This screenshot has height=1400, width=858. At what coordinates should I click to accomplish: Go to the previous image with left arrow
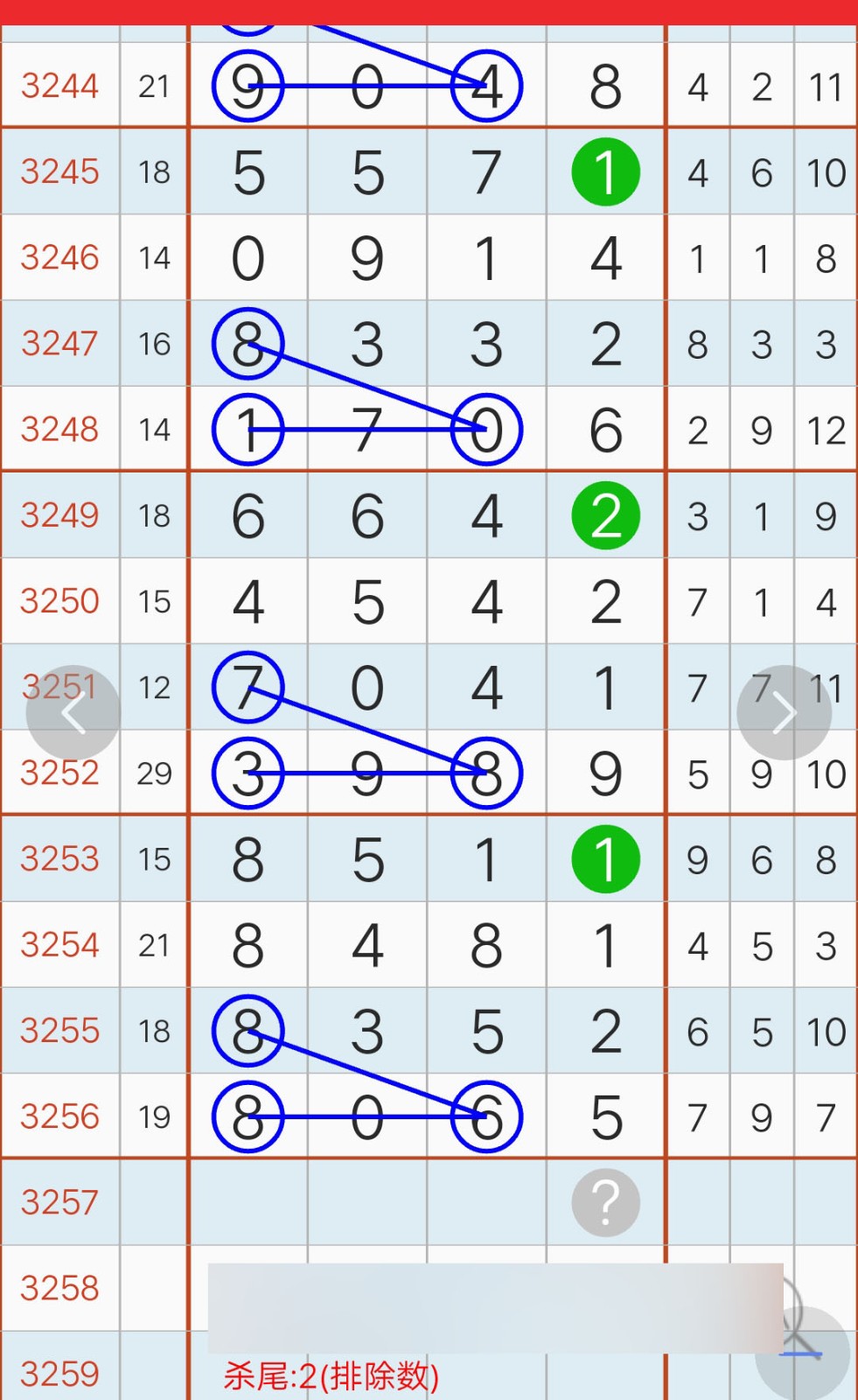(73, 713)
